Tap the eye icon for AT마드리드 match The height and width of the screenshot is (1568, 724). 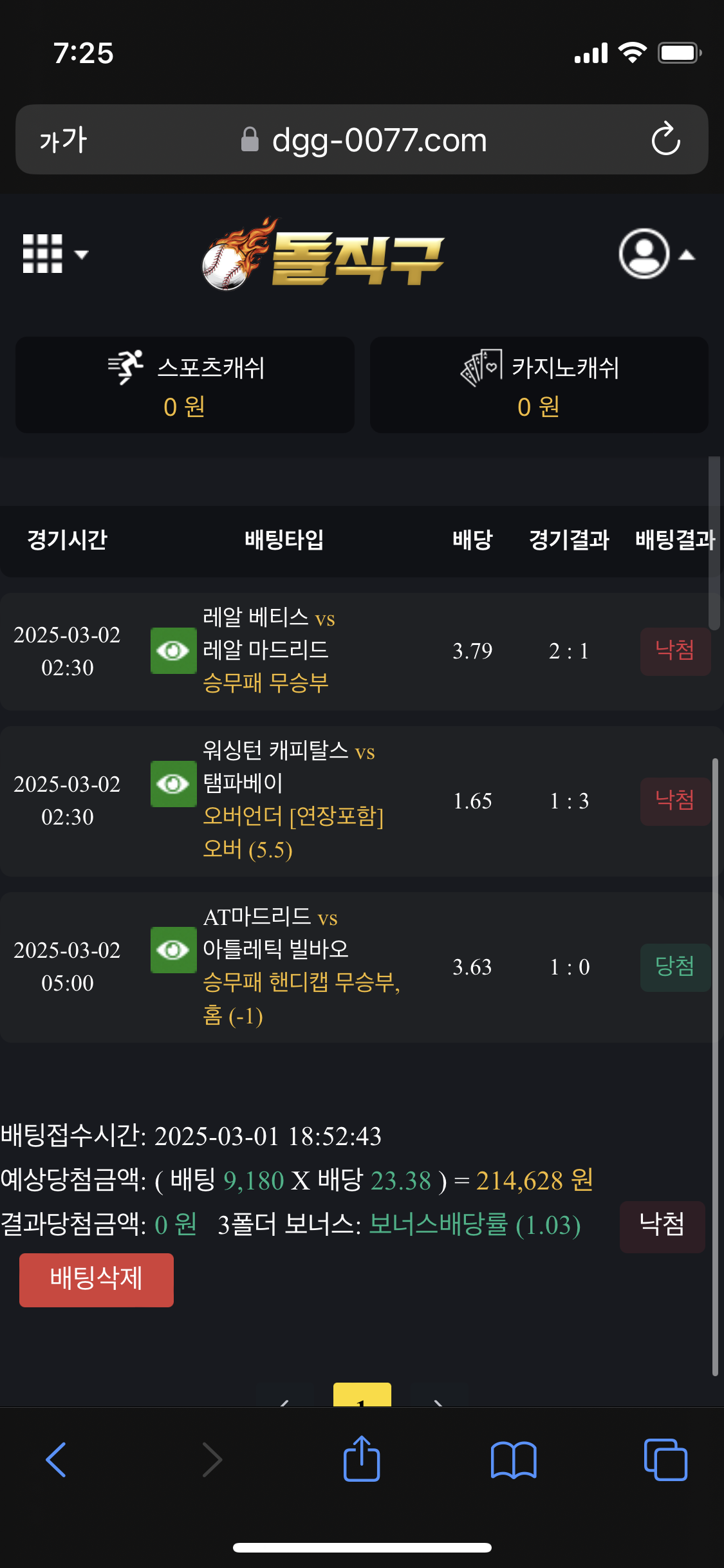(x=173, y=950)
